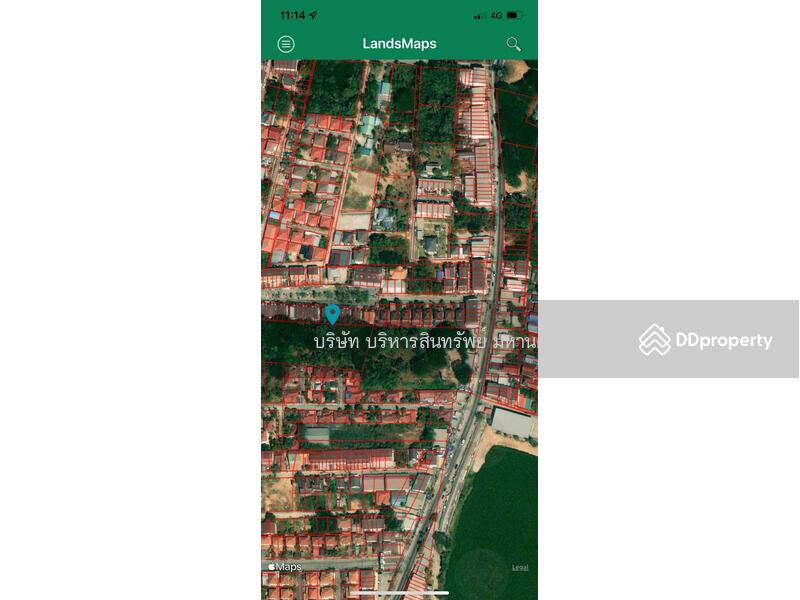
Task: Open the hamburger menu
Action: [286, 44]
